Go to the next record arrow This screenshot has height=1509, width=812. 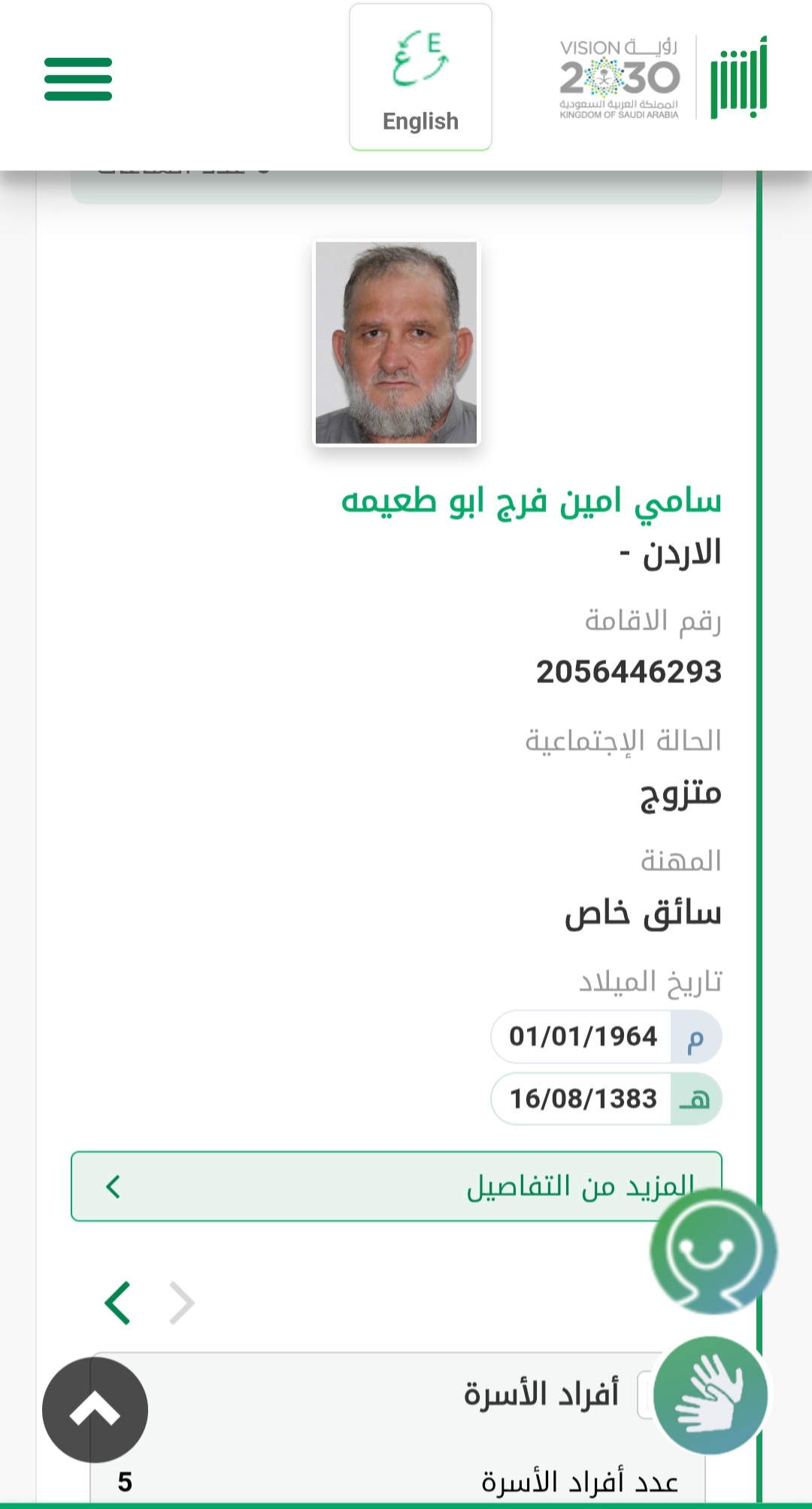118,1303
